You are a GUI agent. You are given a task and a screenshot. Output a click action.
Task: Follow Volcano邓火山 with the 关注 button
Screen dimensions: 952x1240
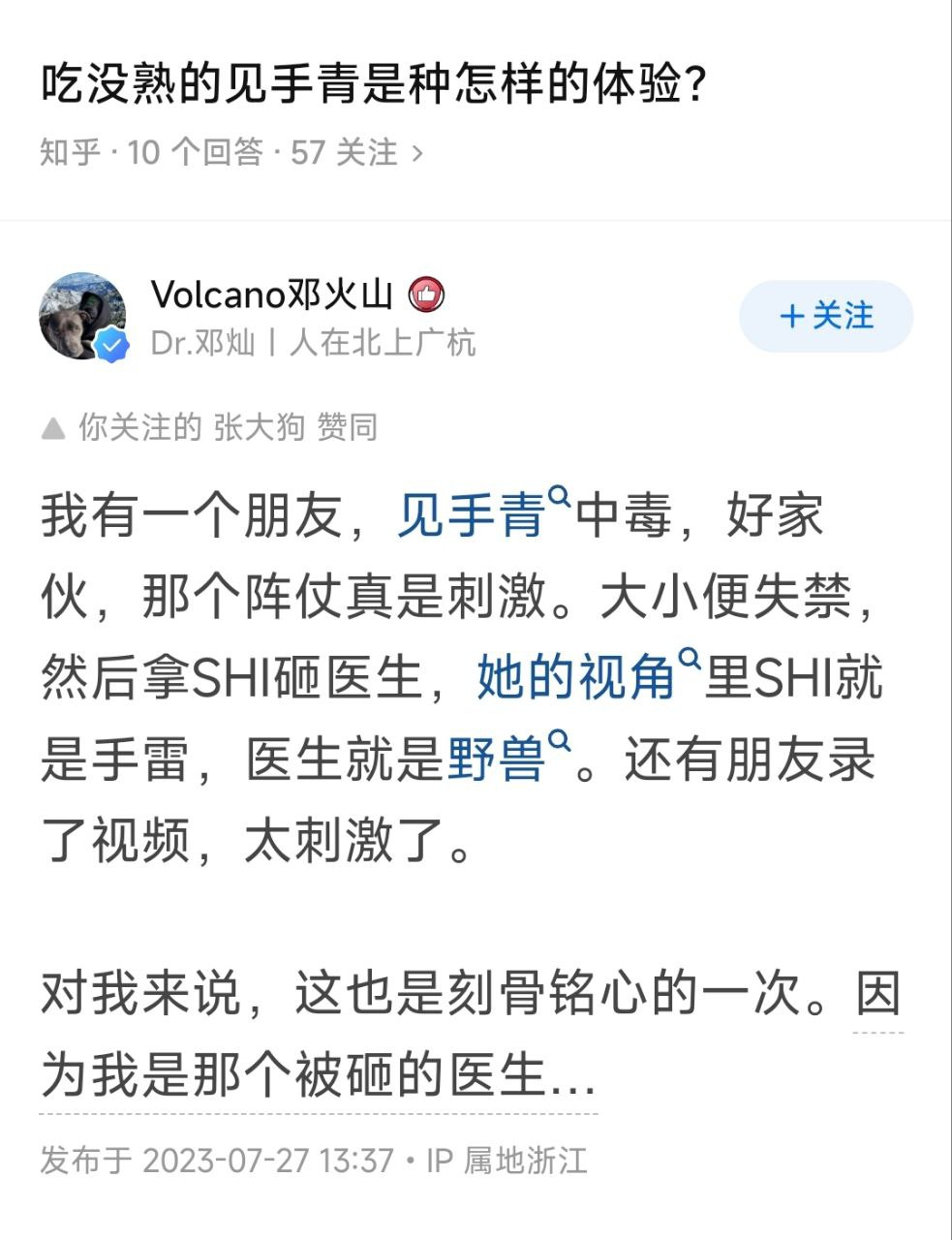(x=826, y=317)
